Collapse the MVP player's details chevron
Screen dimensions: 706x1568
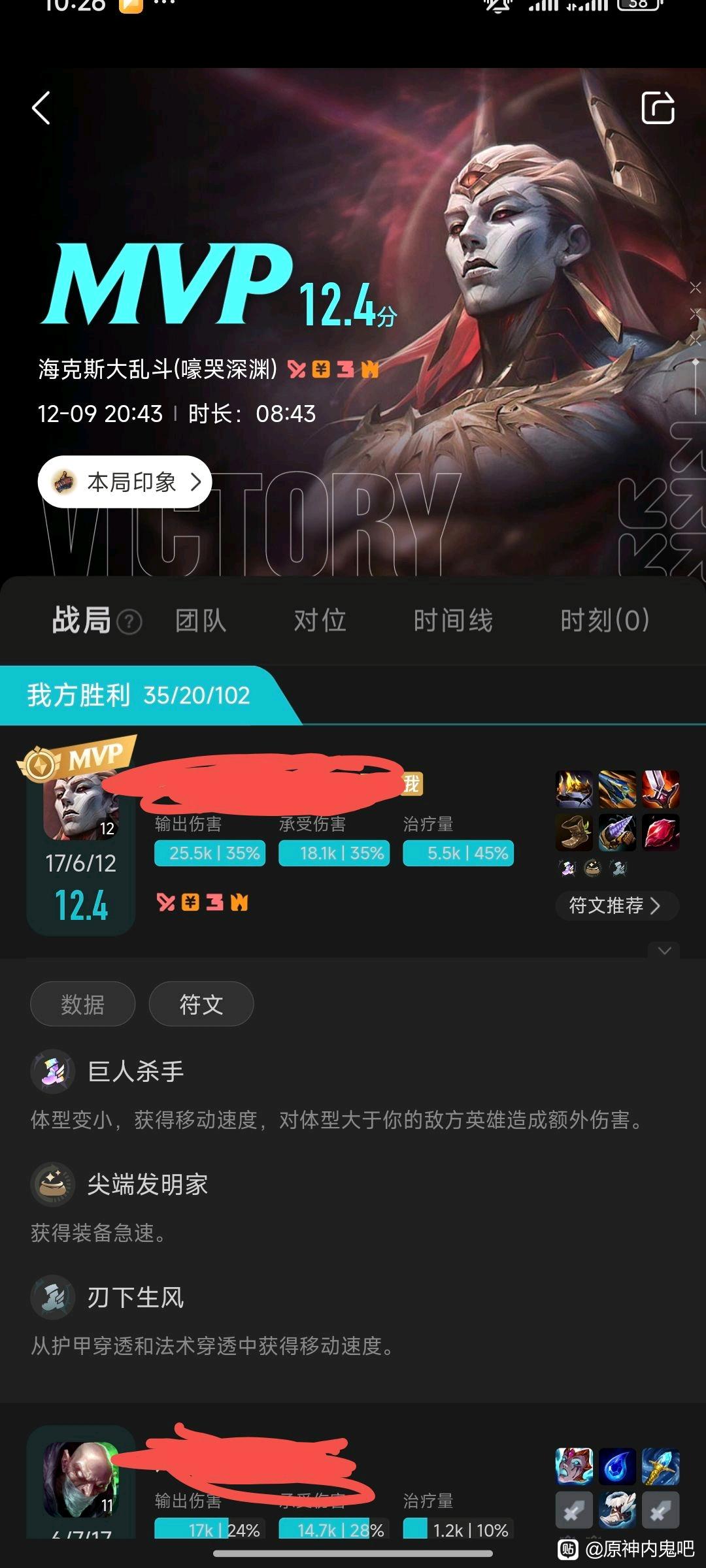pos(664,951)
